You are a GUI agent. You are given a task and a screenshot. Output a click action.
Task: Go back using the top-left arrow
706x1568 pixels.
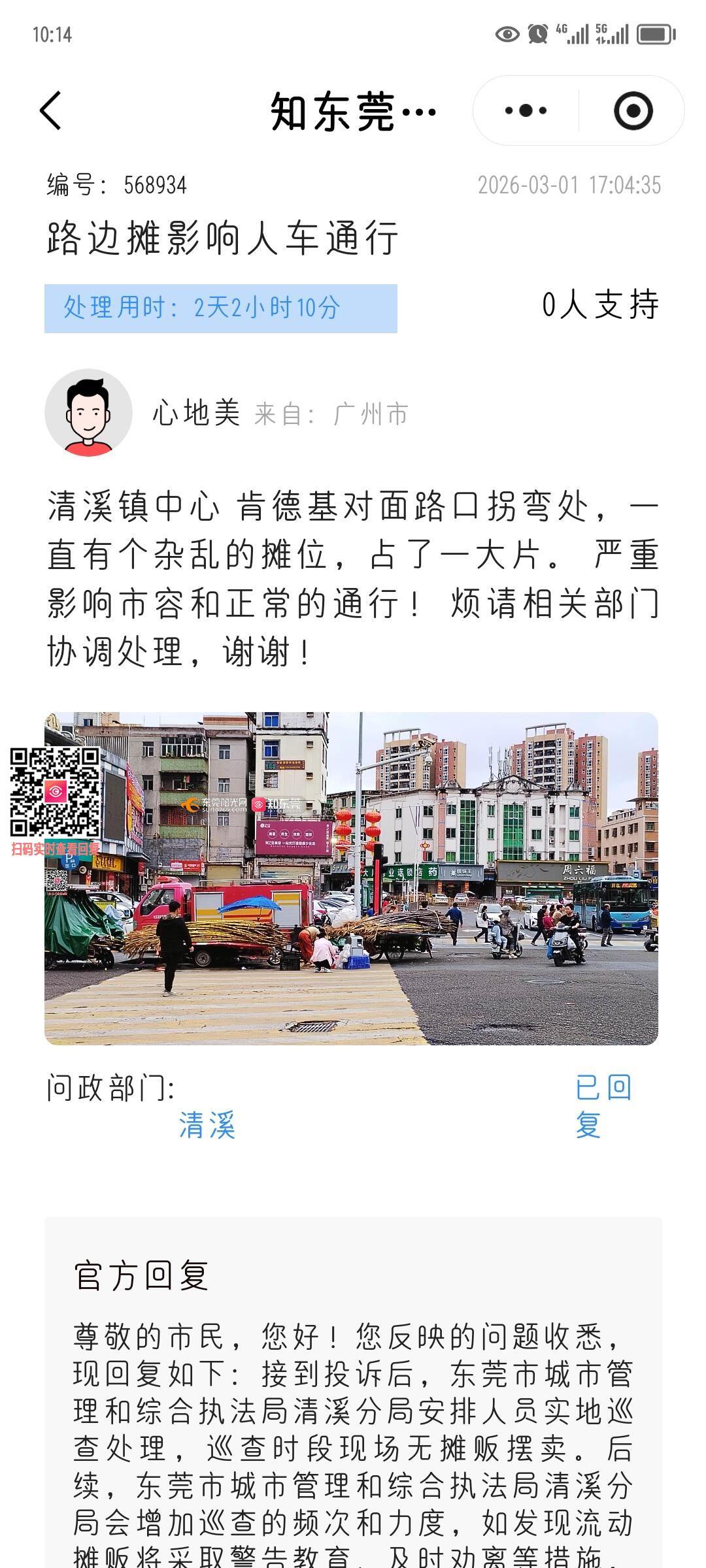tap(51, 110)
